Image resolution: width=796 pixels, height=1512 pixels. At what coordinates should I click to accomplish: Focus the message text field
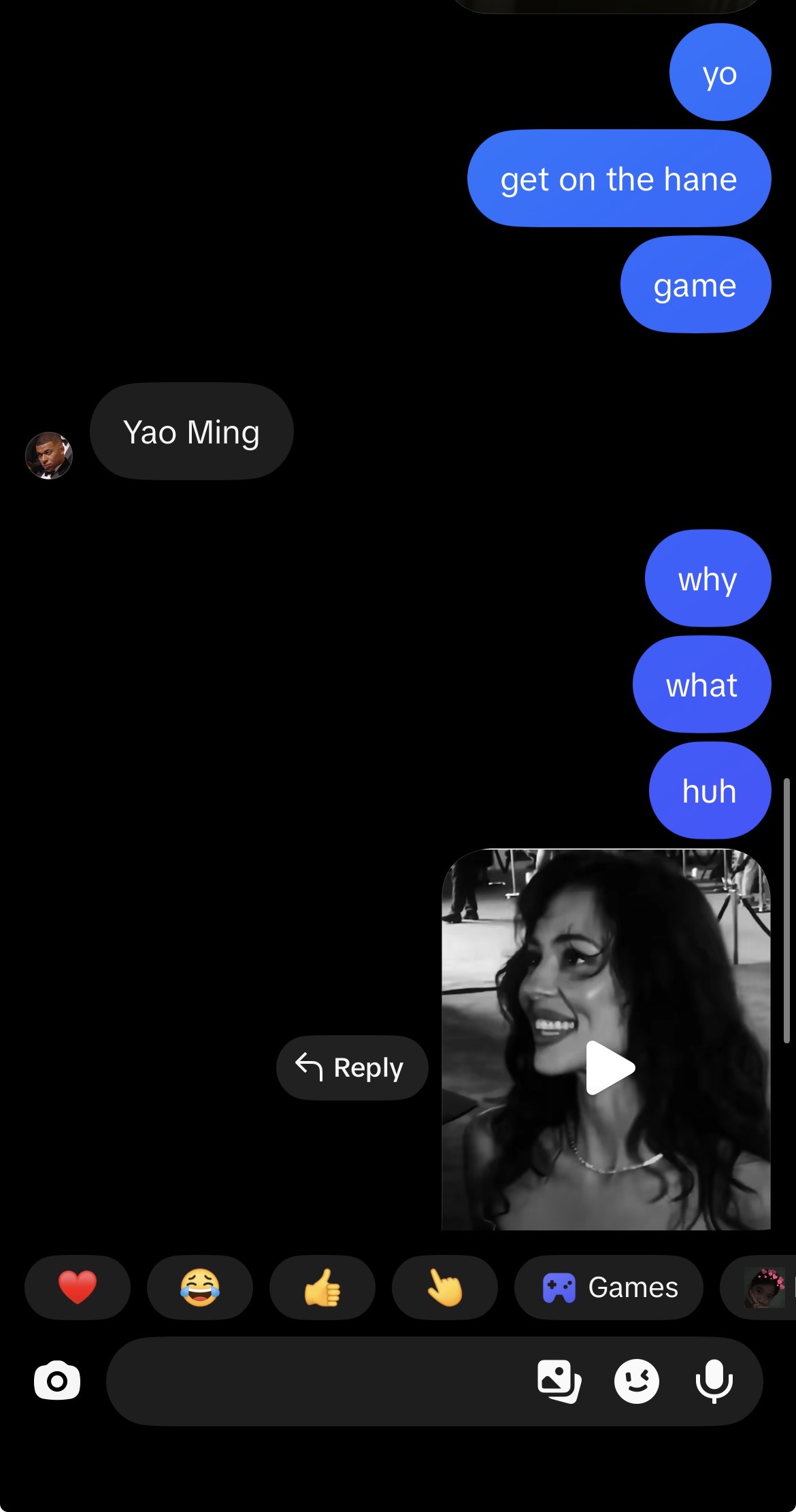tap(316, 1381)
